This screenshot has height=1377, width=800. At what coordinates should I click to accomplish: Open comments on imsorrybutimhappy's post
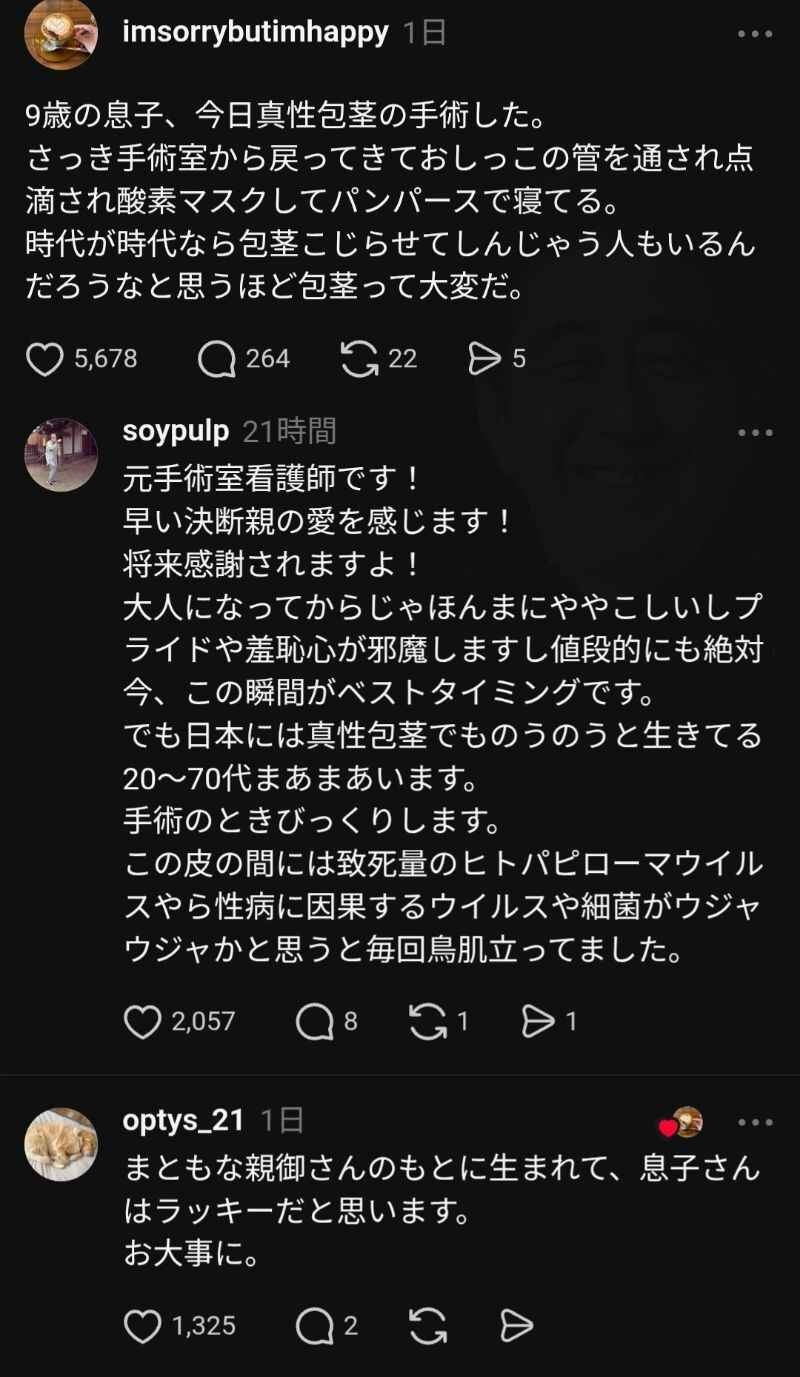(216, 359)
